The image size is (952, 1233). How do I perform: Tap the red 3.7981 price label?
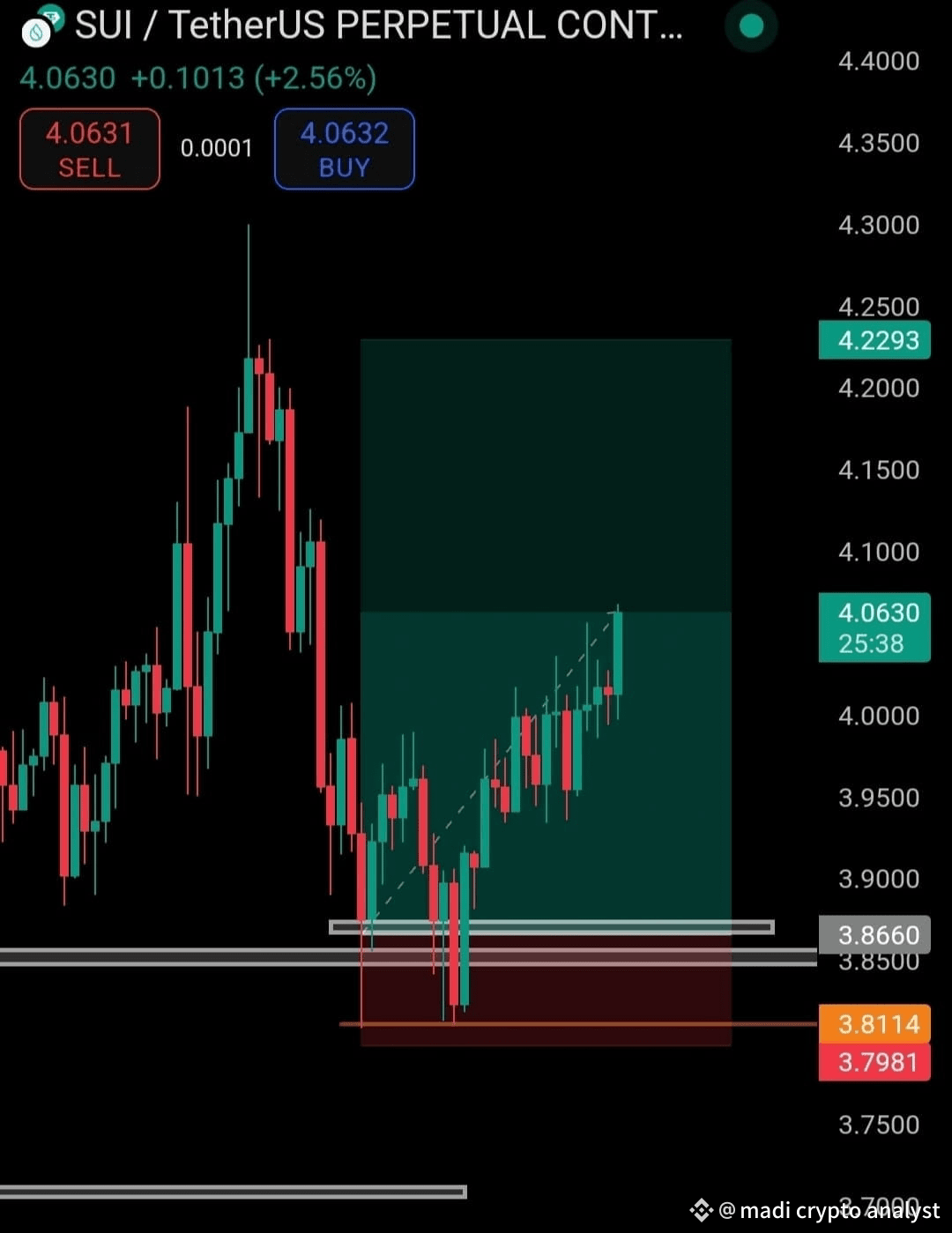(874, 1062)
